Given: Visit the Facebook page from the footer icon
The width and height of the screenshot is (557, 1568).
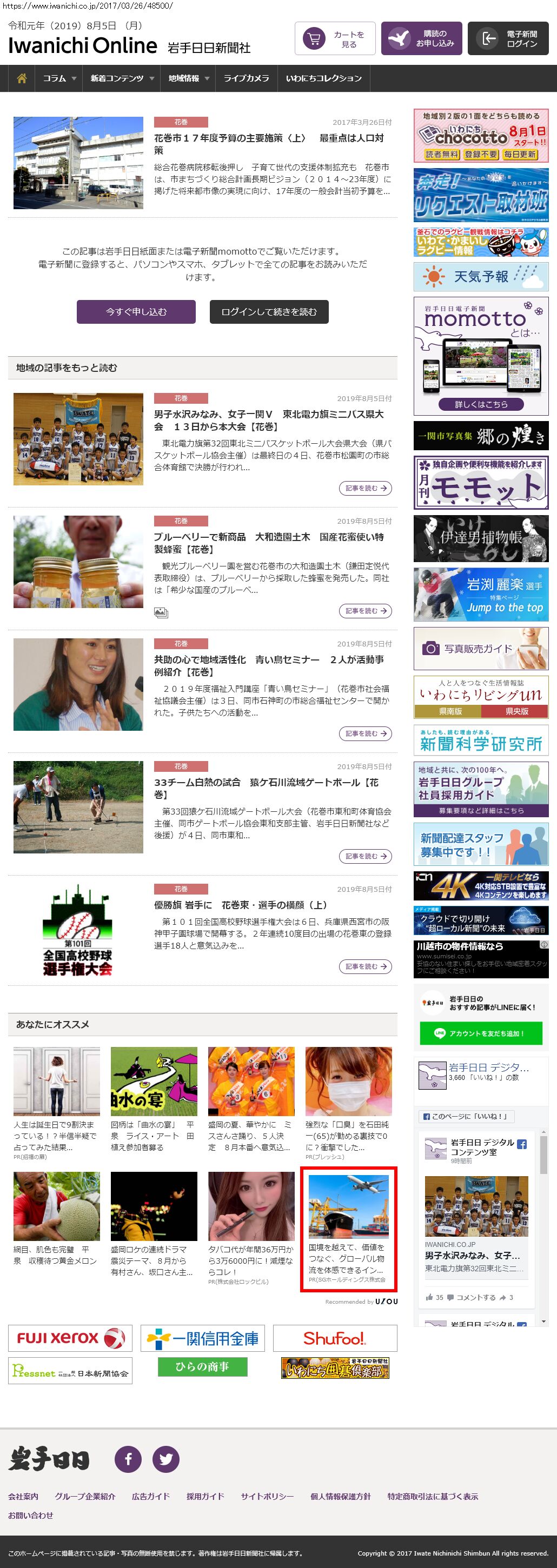Looking at the screenshot, I should (129, 1459).
